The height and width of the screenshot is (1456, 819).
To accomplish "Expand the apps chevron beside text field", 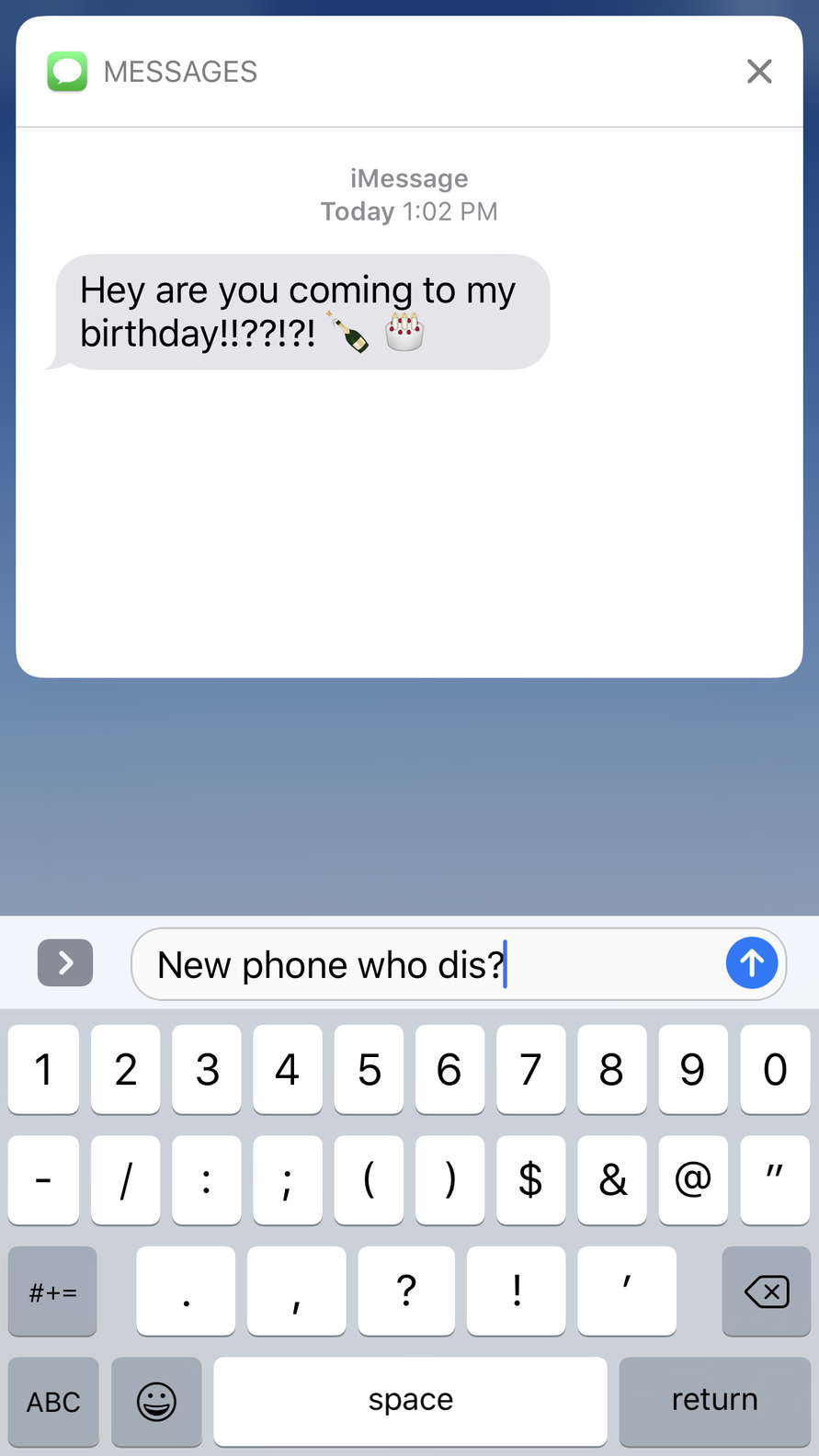I will click(x=65, y=962).
